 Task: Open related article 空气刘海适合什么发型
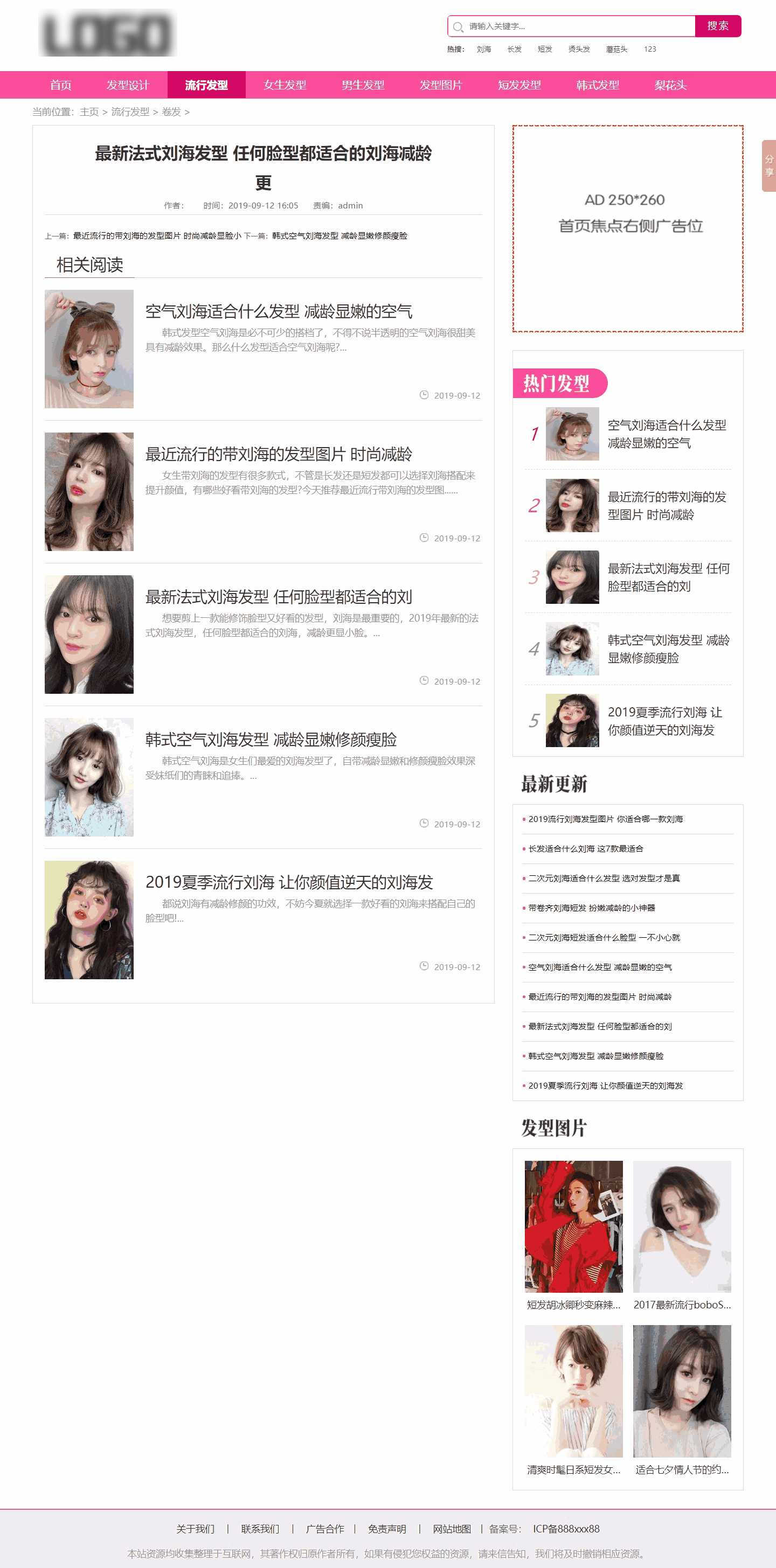coord(279,311)
